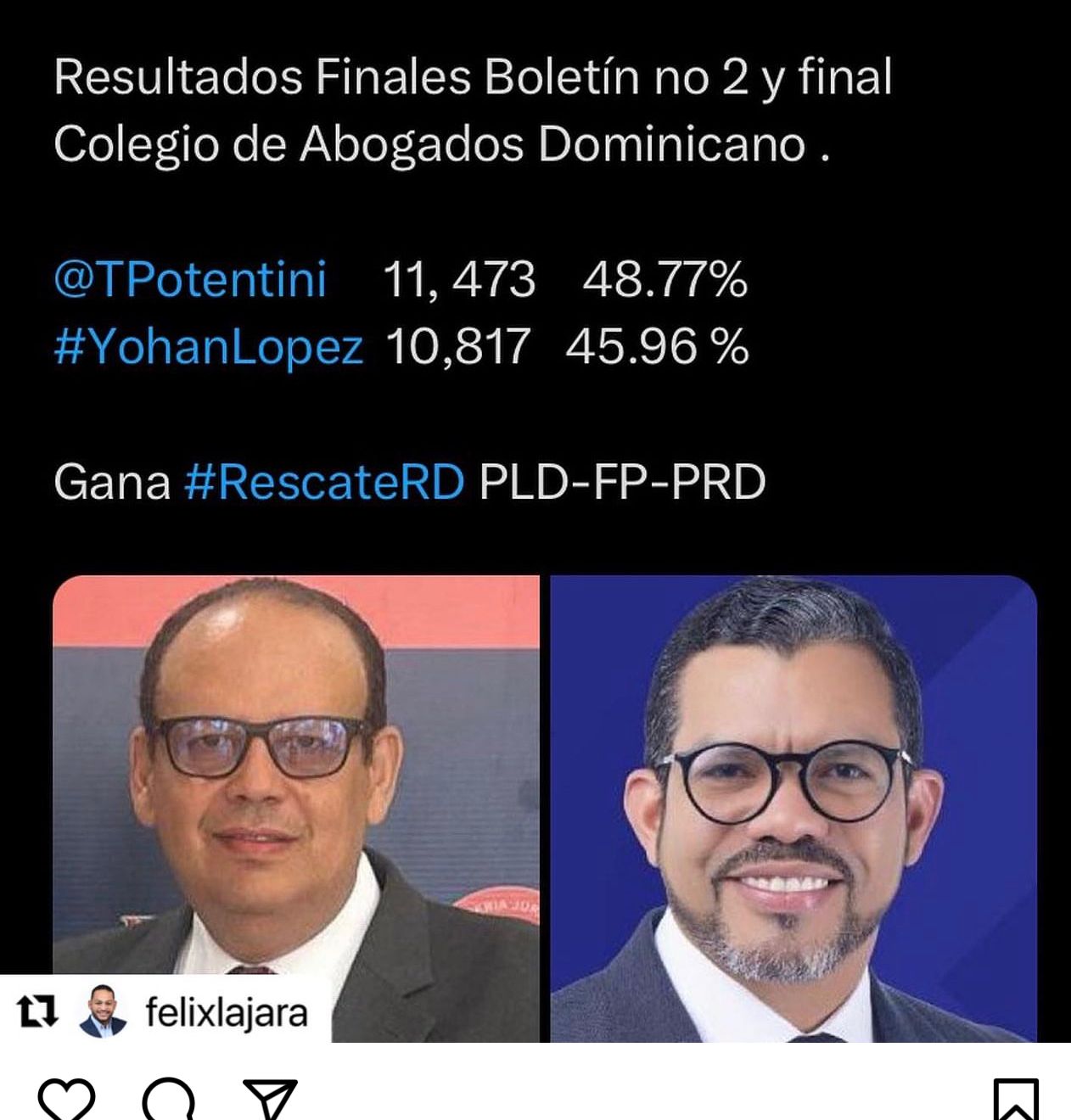The height and width of the screenshot is (1120, 1071).
Task: Save this post with the bookmark icon
Action: click(x=1015, y=1100)
